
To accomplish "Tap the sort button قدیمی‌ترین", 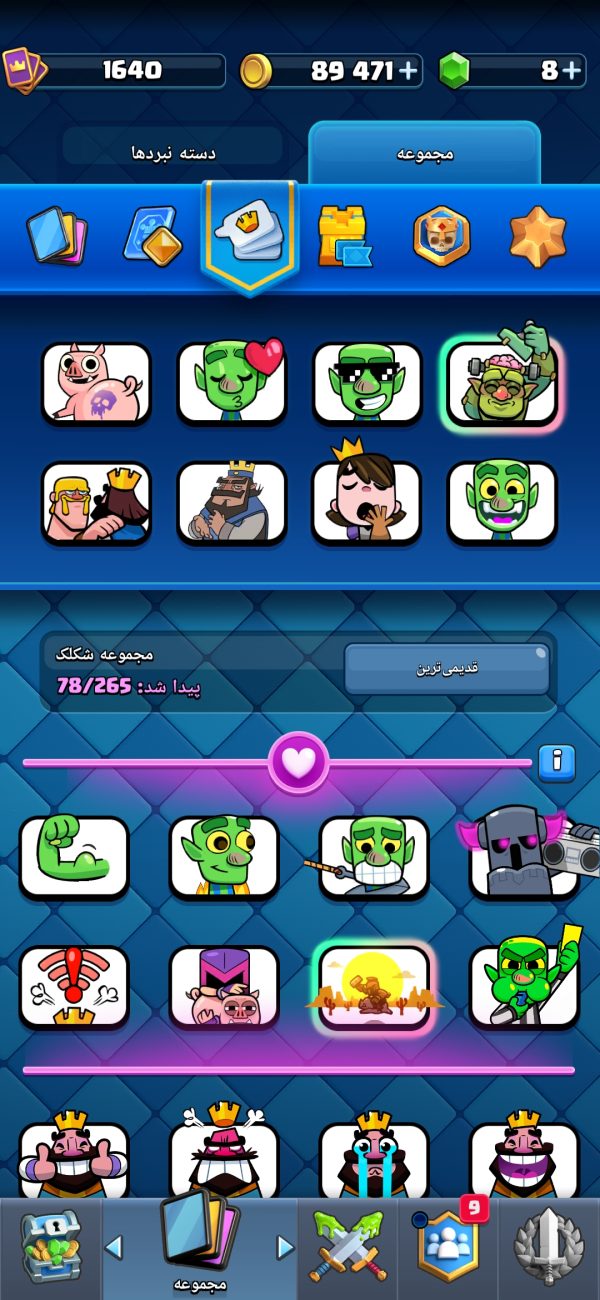I will 447,668.
